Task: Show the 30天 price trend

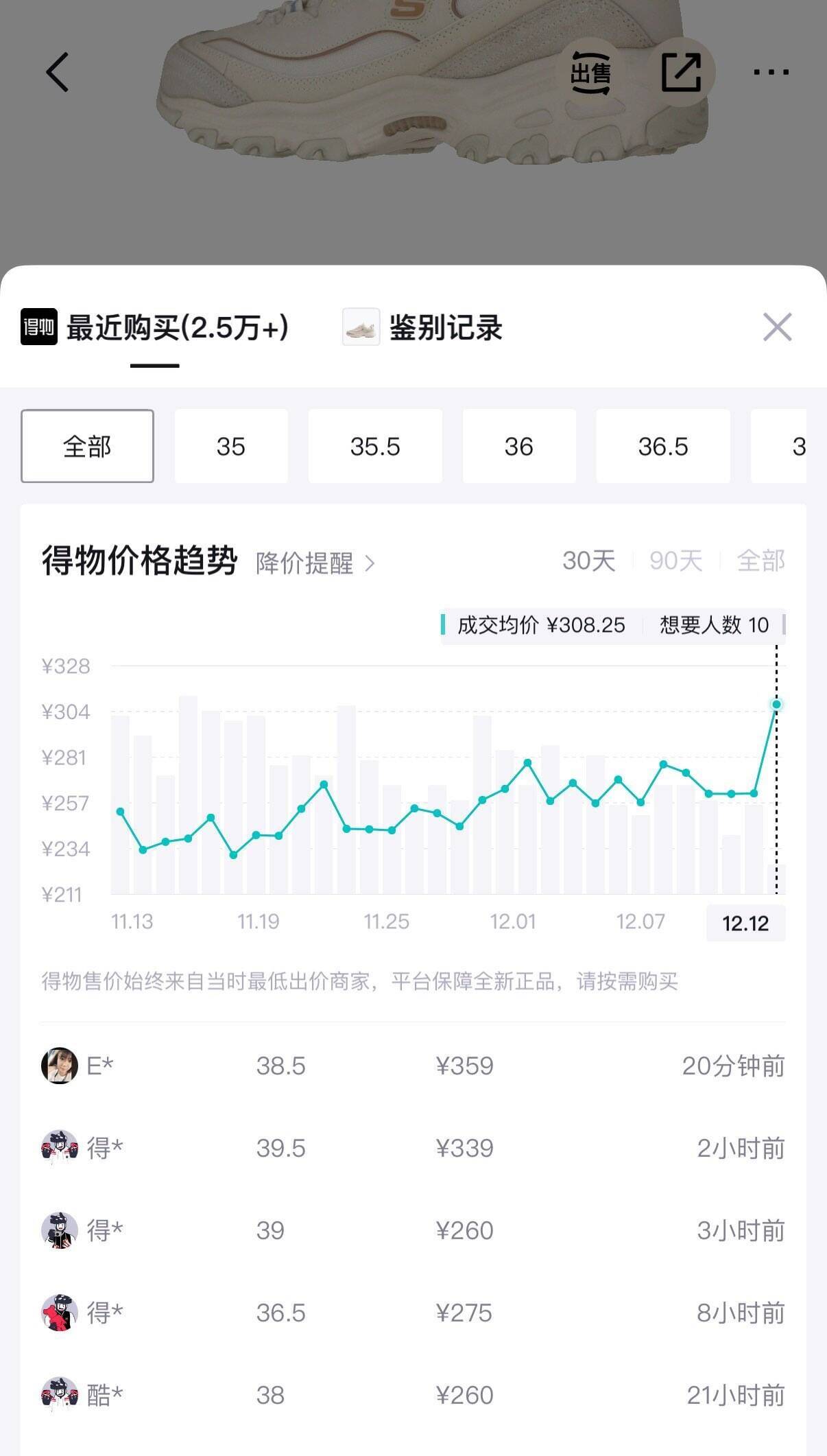Action: click(x=588, y=561)
